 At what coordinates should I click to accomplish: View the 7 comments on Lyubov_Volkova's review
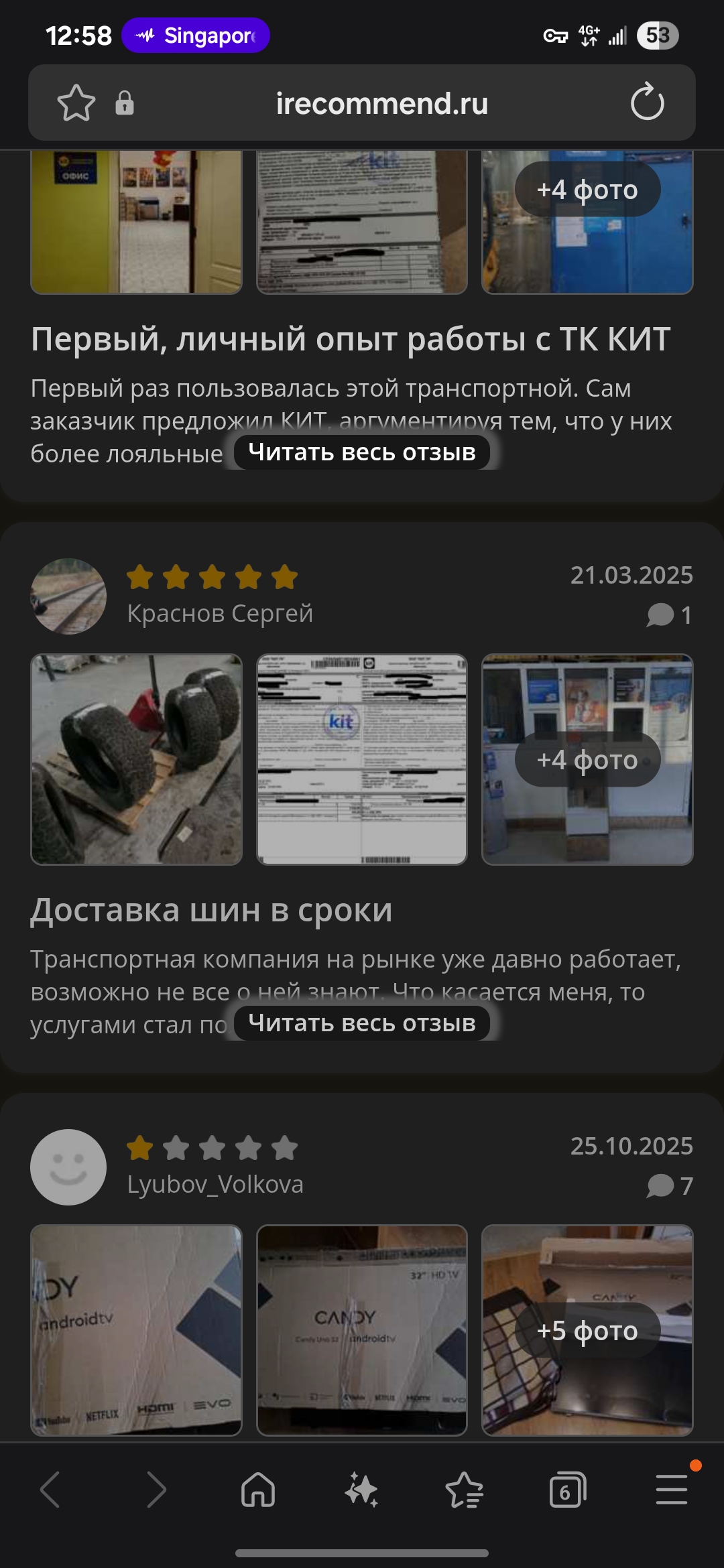669,1185
